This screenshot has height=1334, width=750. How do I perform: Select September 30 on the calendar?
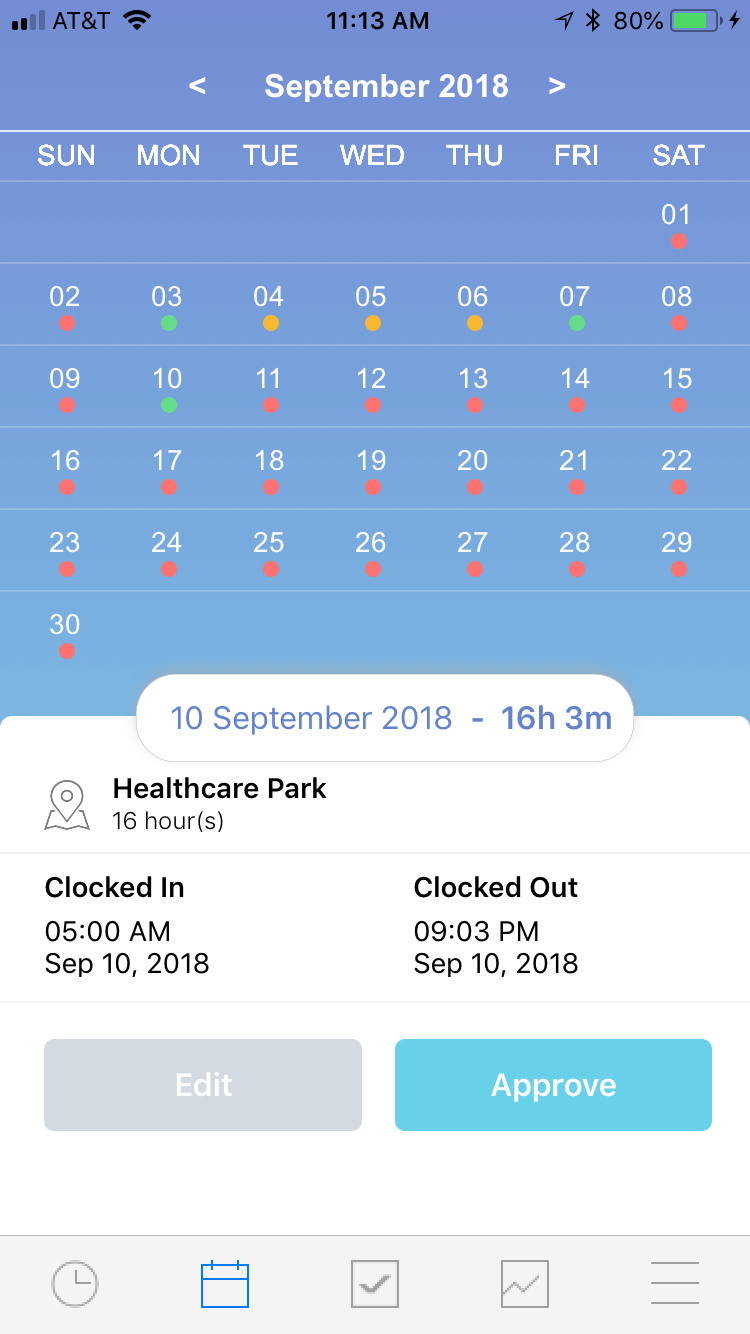coord(65,632)
